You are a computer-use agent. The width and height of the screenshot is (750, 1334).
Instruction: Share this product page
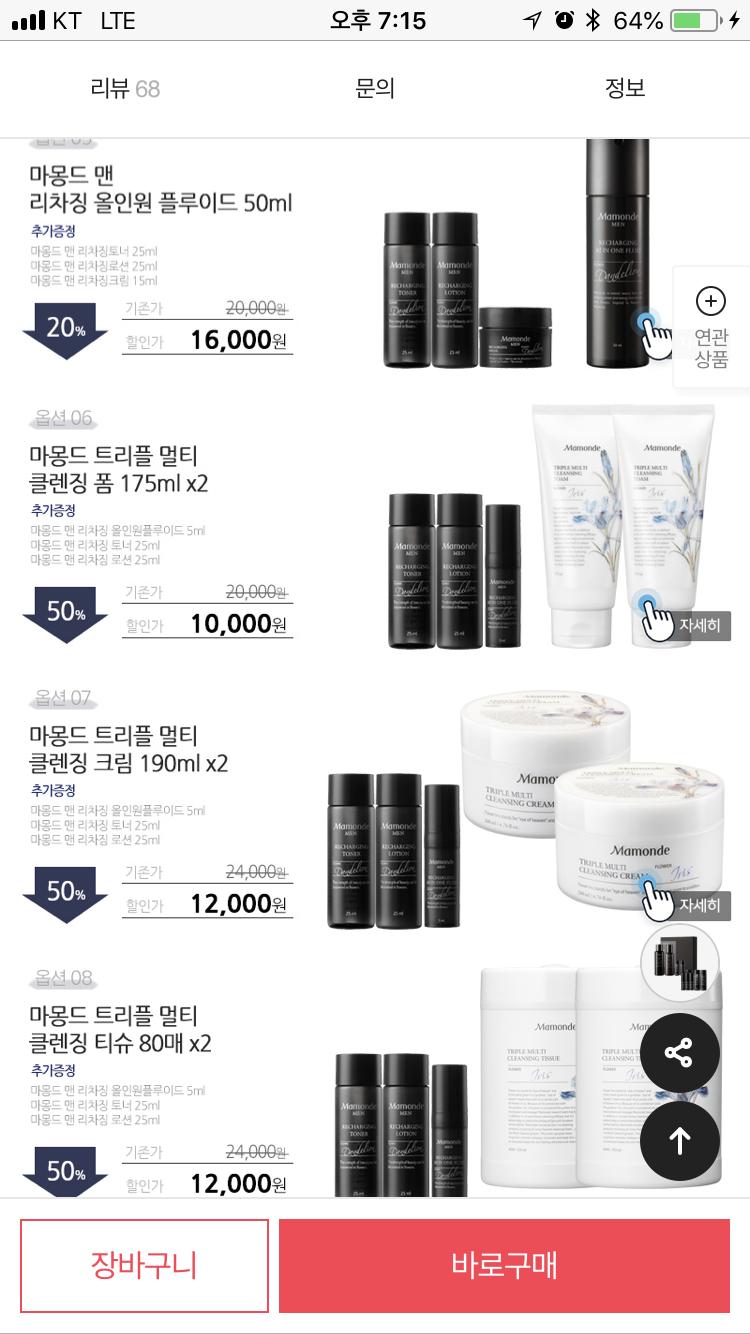[x=679, y=1052]
